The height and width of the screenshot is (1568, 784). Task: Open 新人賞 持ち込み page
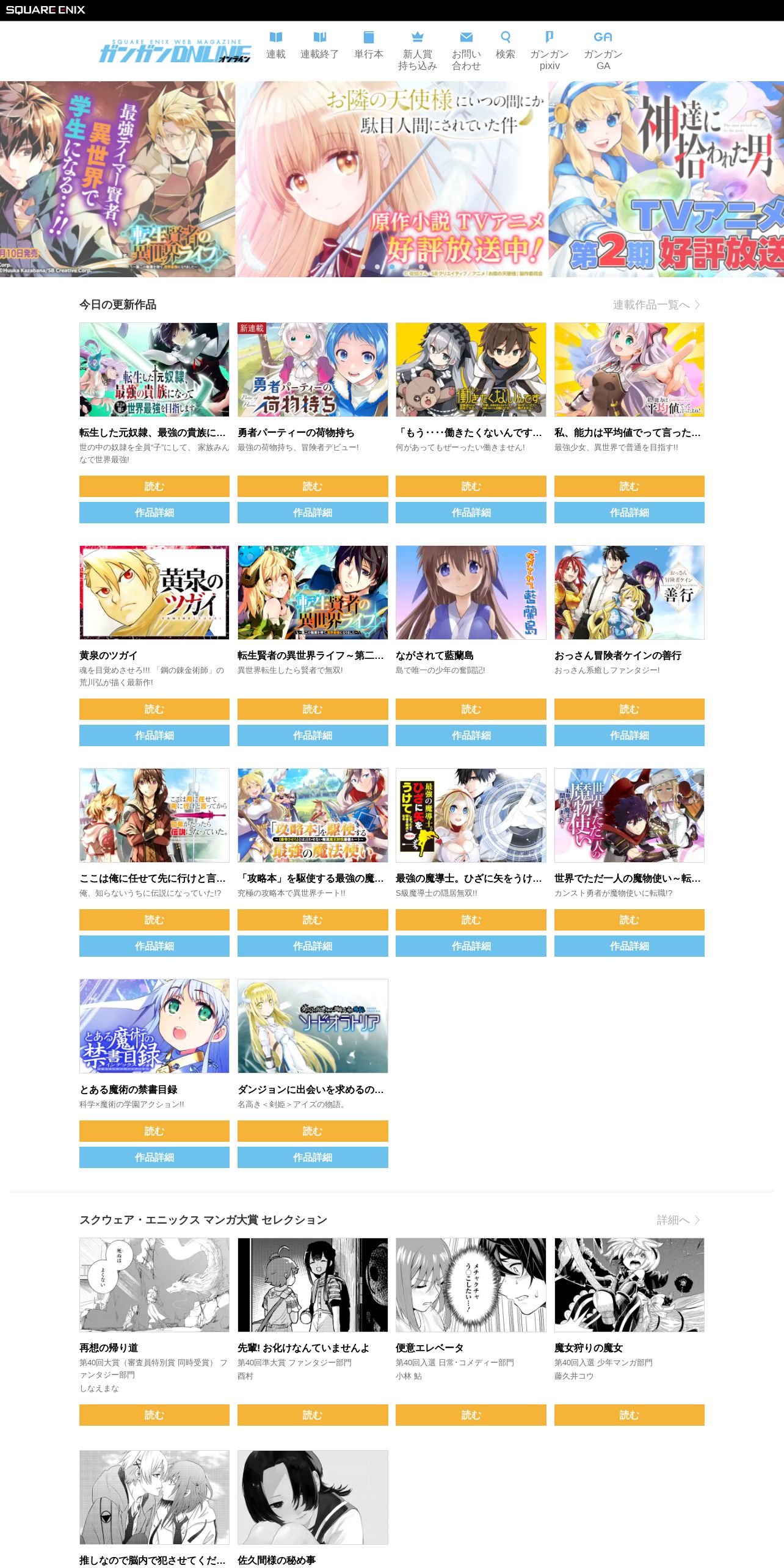(x=417, y=51)
